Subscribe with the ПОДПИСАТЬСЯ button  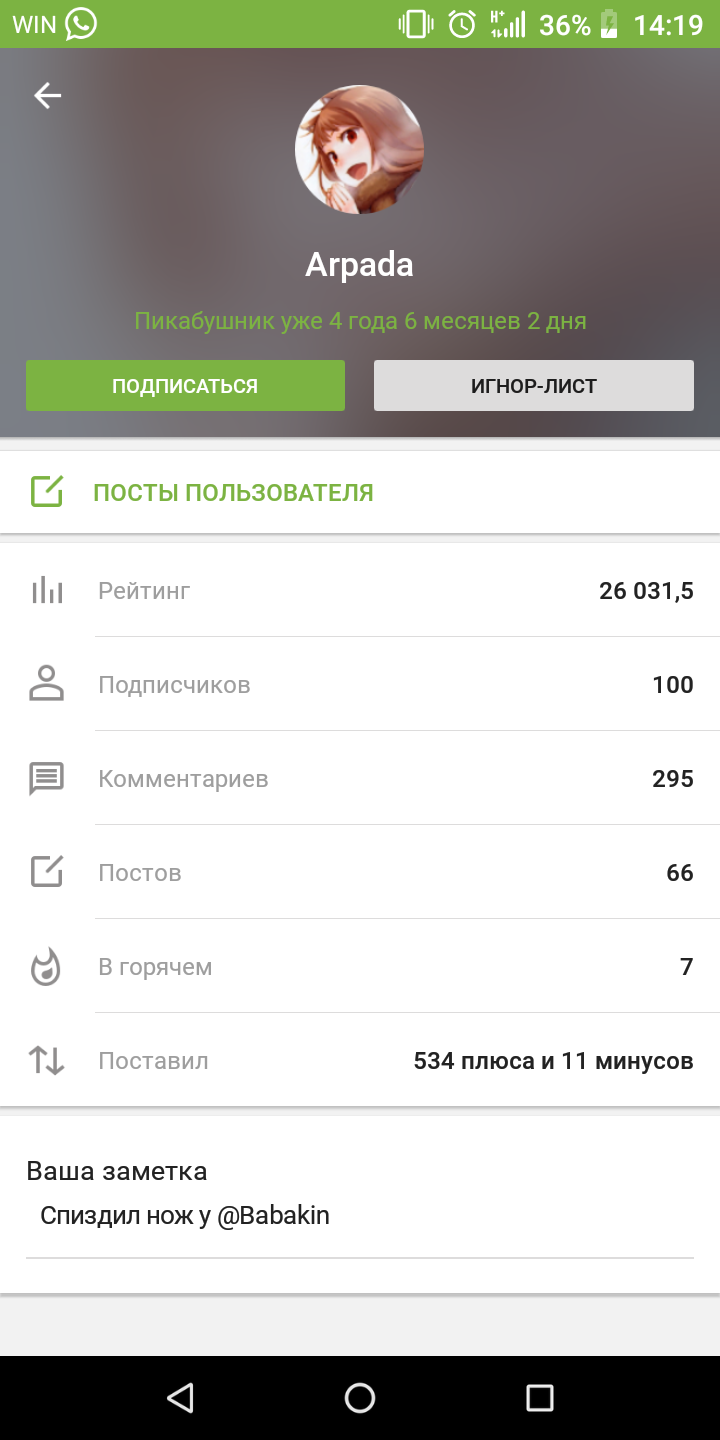pos(185,386)
